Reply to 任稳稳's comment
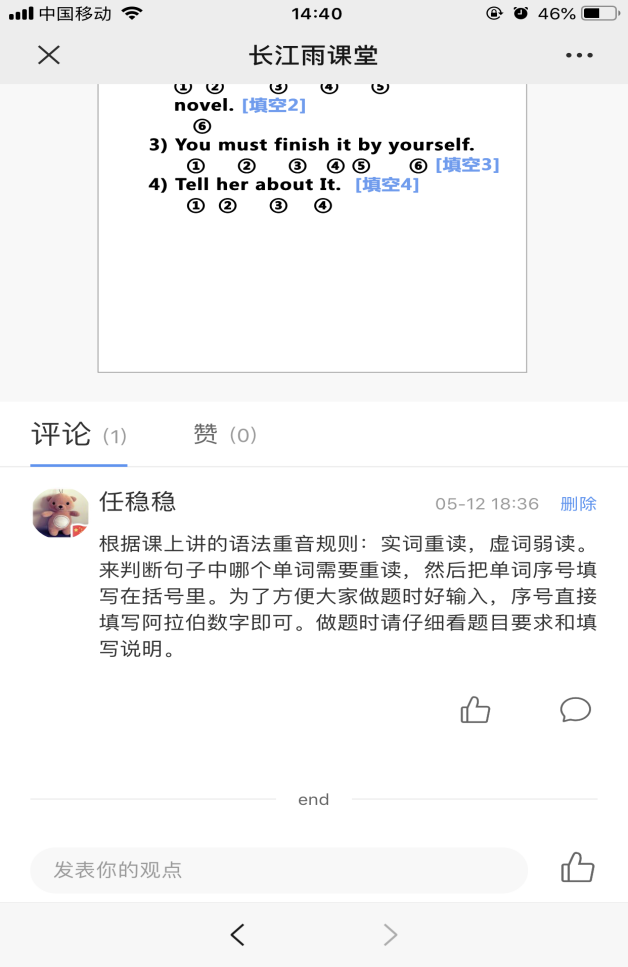Image resolution: width=628 pixels, height=967 pixels. coord(575,710)
